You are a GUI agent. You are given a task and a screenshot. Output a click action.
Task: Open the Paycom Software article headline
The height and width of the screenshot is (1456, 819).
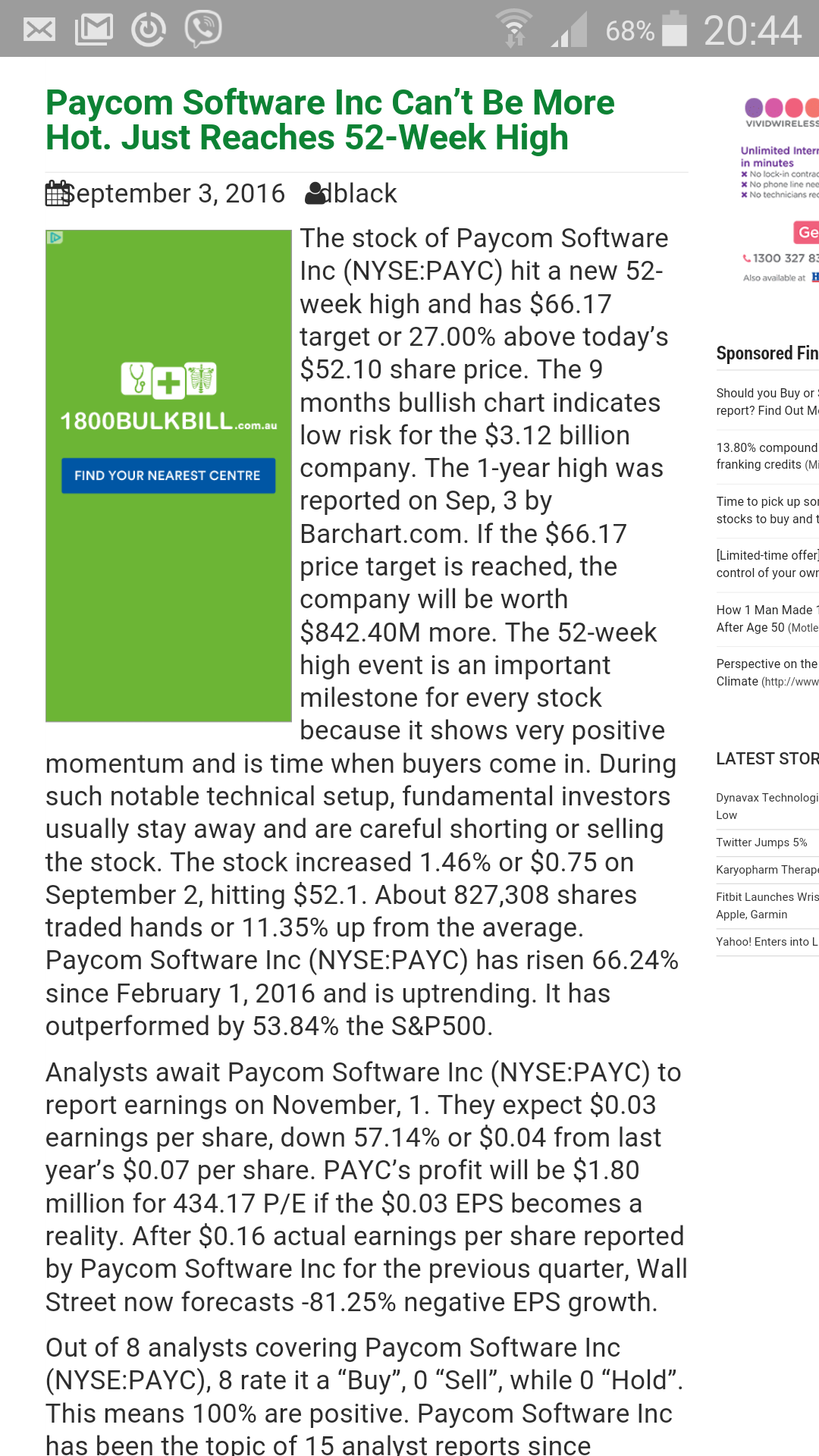[x=330, y=120]
